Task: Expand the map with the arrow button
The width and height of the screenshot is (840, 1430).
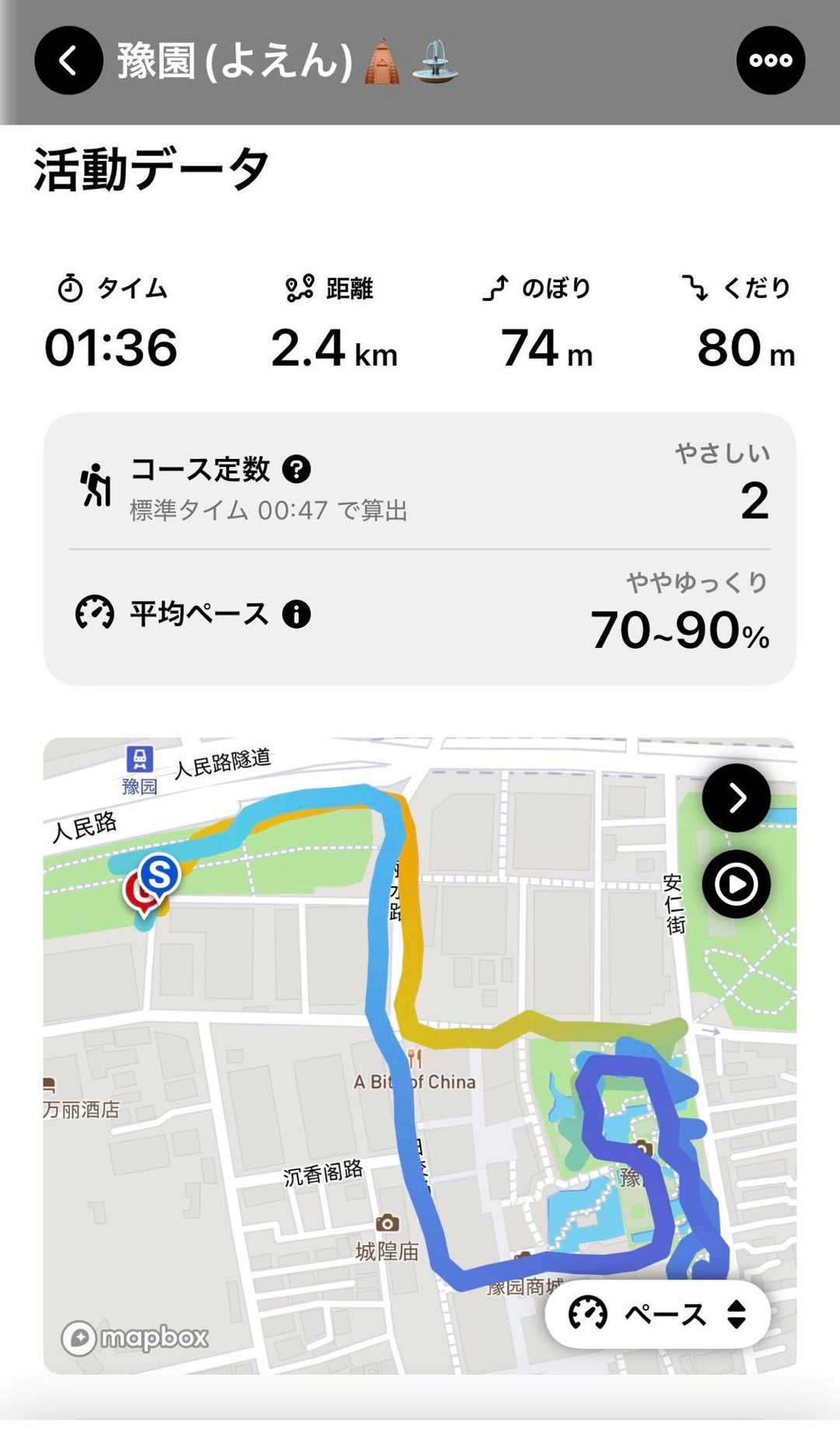Action: click(x=736, y=797)
